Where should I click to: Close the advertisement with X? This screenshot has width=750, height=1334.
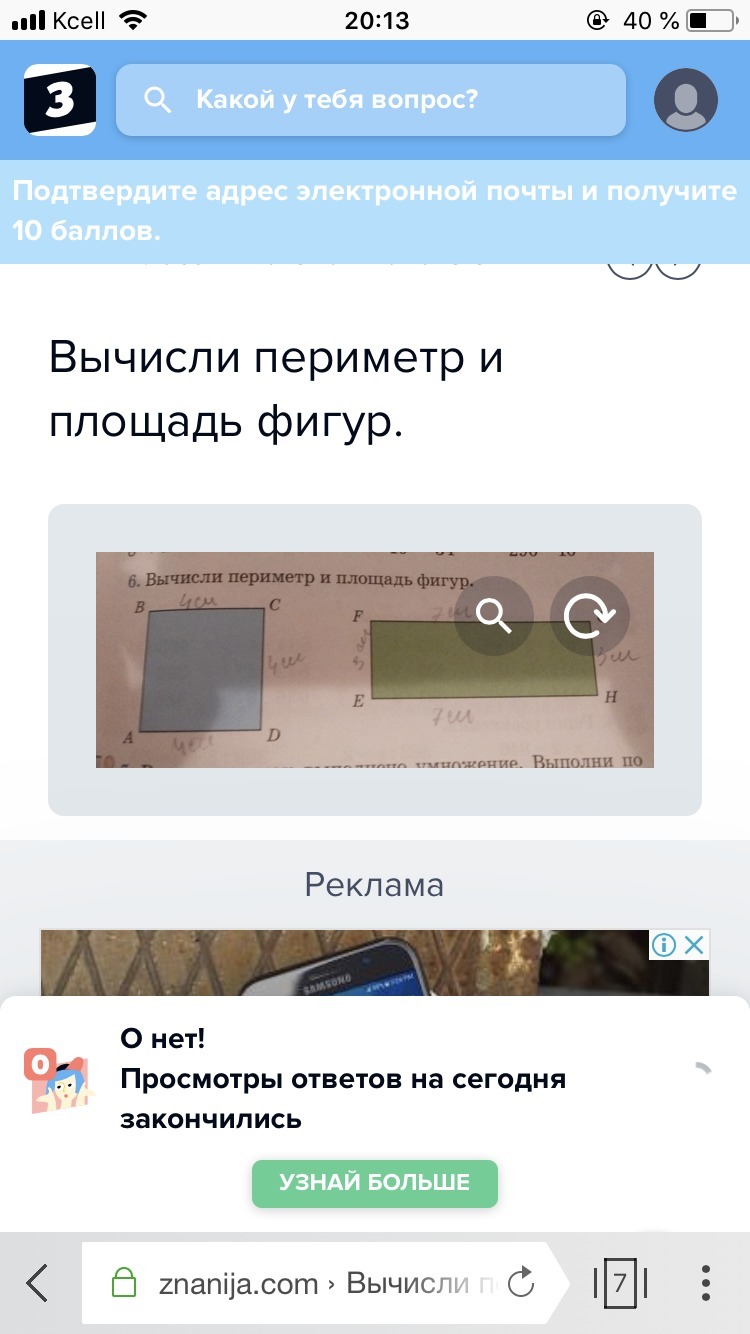coord(695,944)
